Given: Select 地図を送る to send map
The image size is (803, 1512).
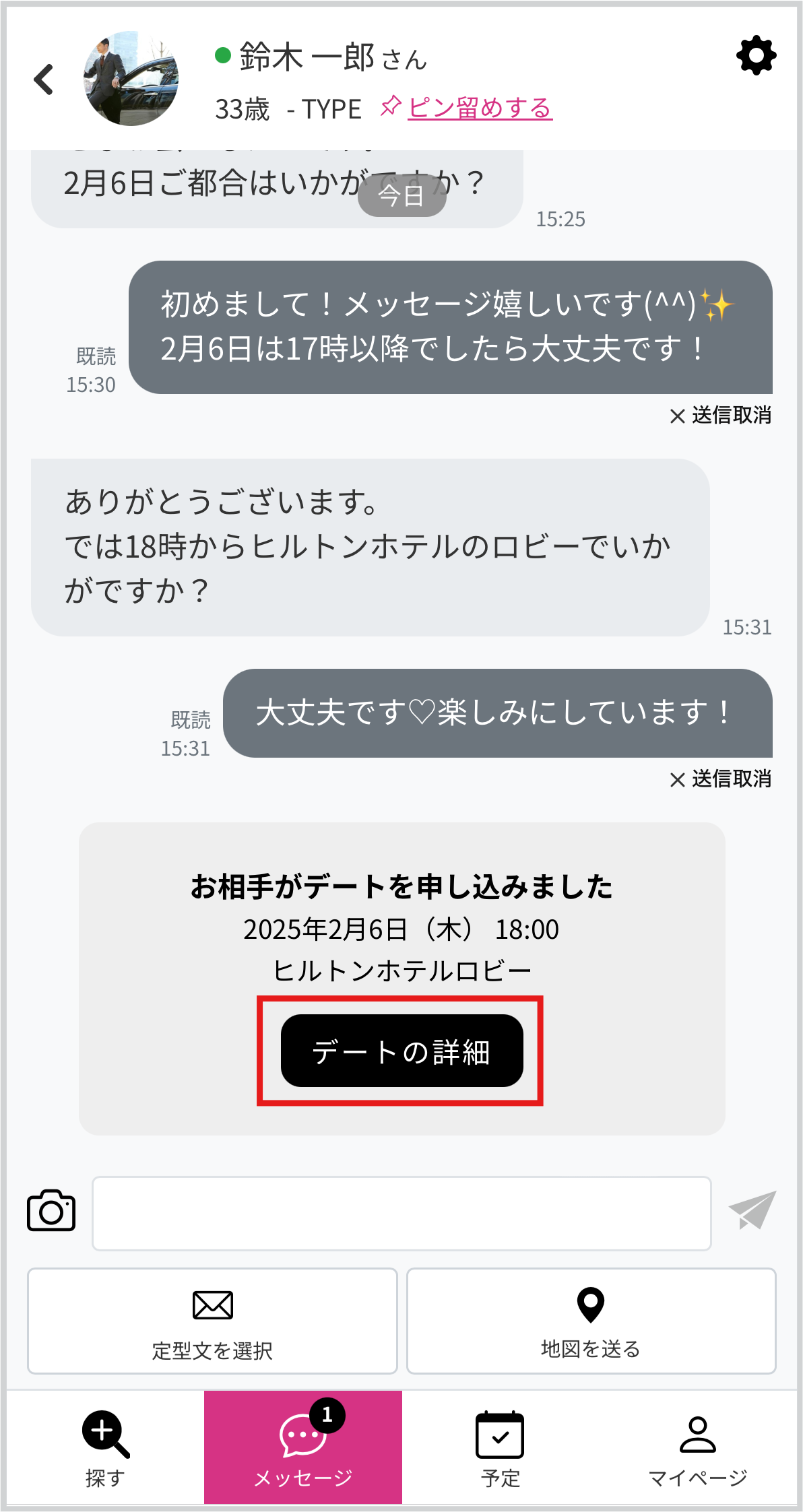Looking at the screenshot, I should click(x=591, y=1321).
